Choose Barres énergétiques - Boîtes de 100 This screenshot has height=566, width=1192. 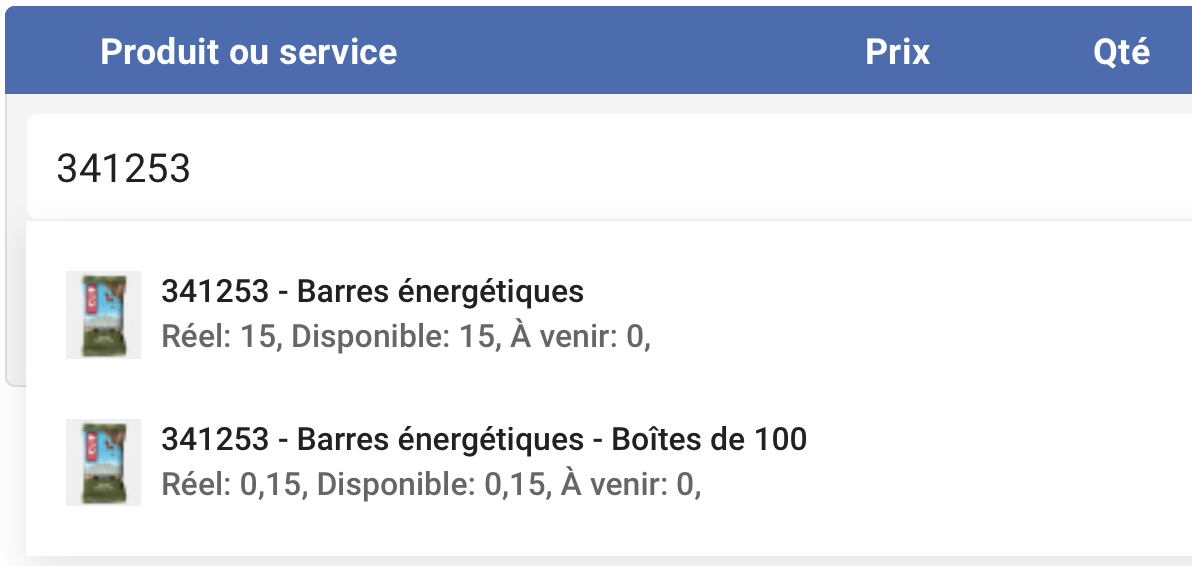pos(484,462)
